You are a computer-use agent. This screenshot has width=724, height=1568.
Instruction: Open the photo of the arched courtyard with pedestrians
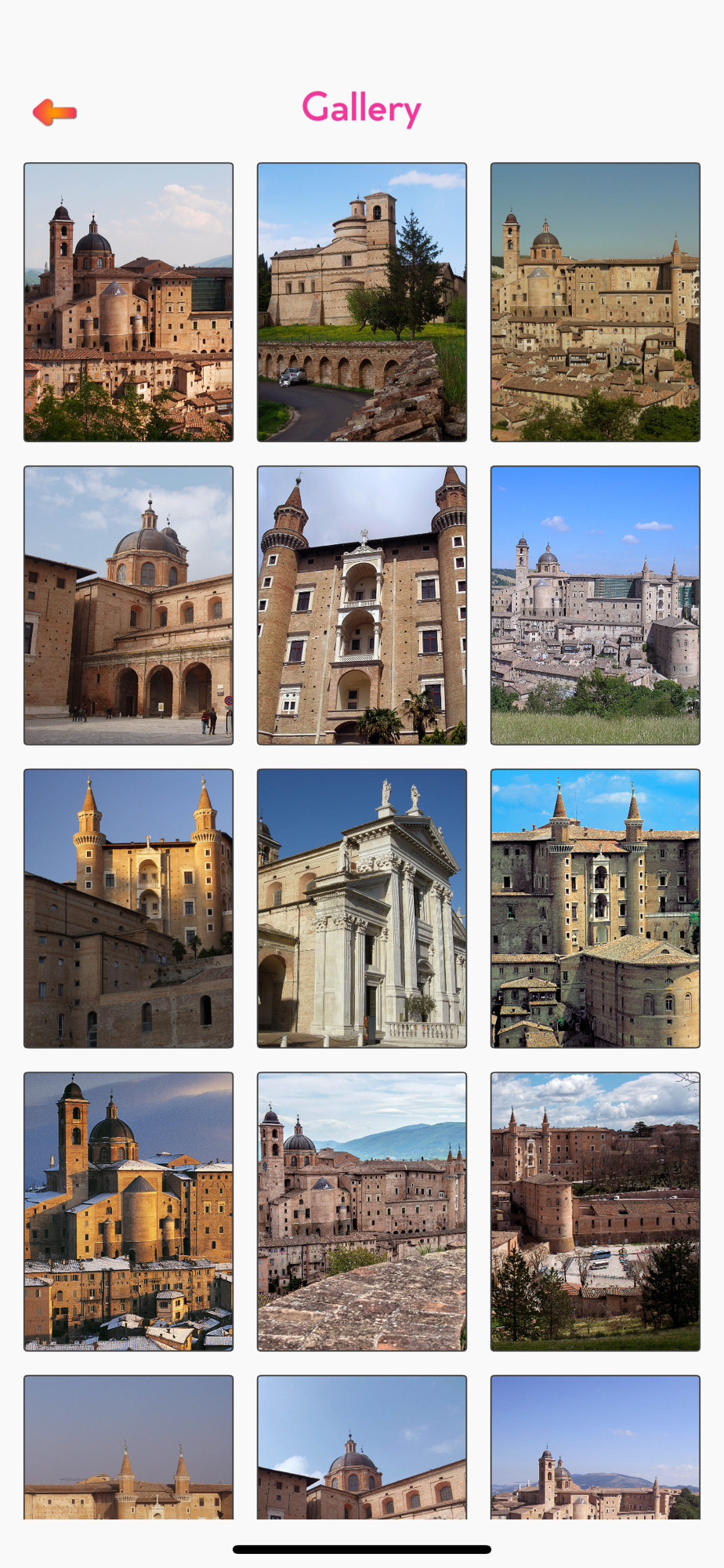pyautogui.click(x=129, y=605)
